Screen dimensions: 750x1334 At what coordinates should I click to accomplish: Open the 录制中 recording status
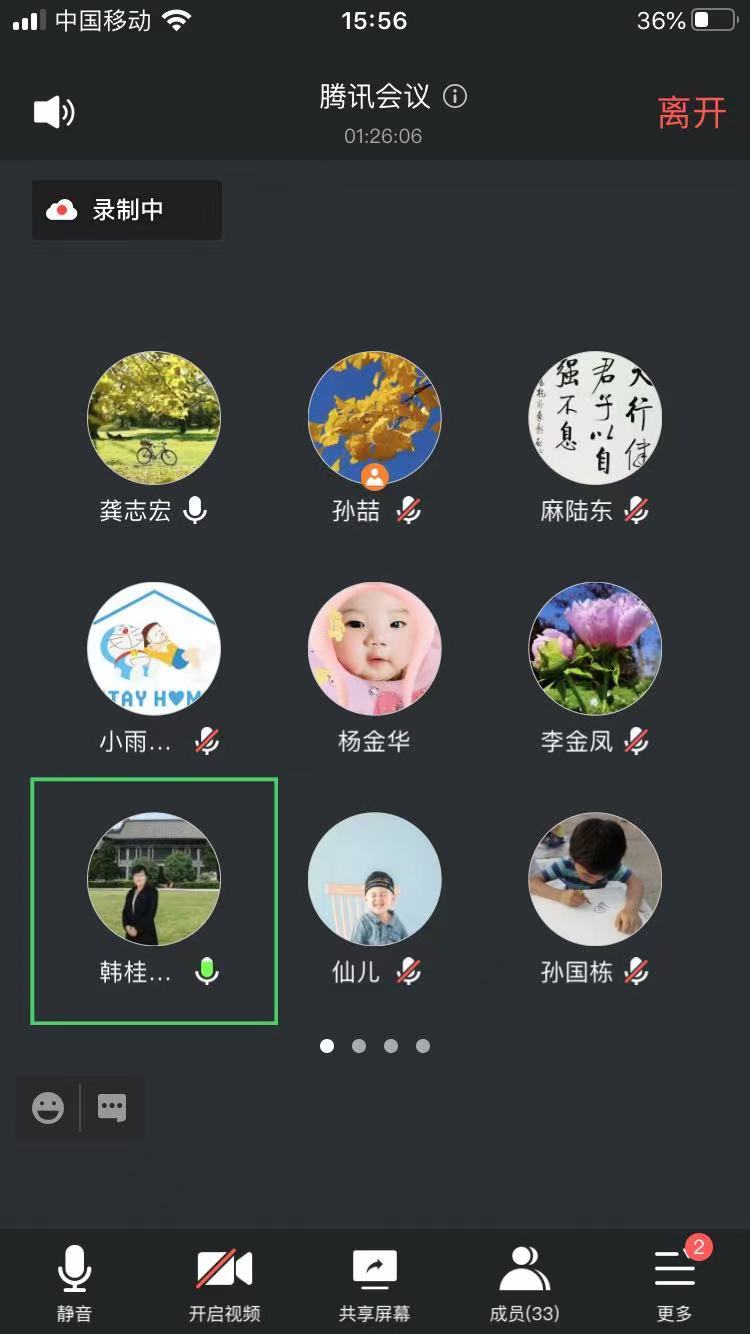tap(127, 210)
